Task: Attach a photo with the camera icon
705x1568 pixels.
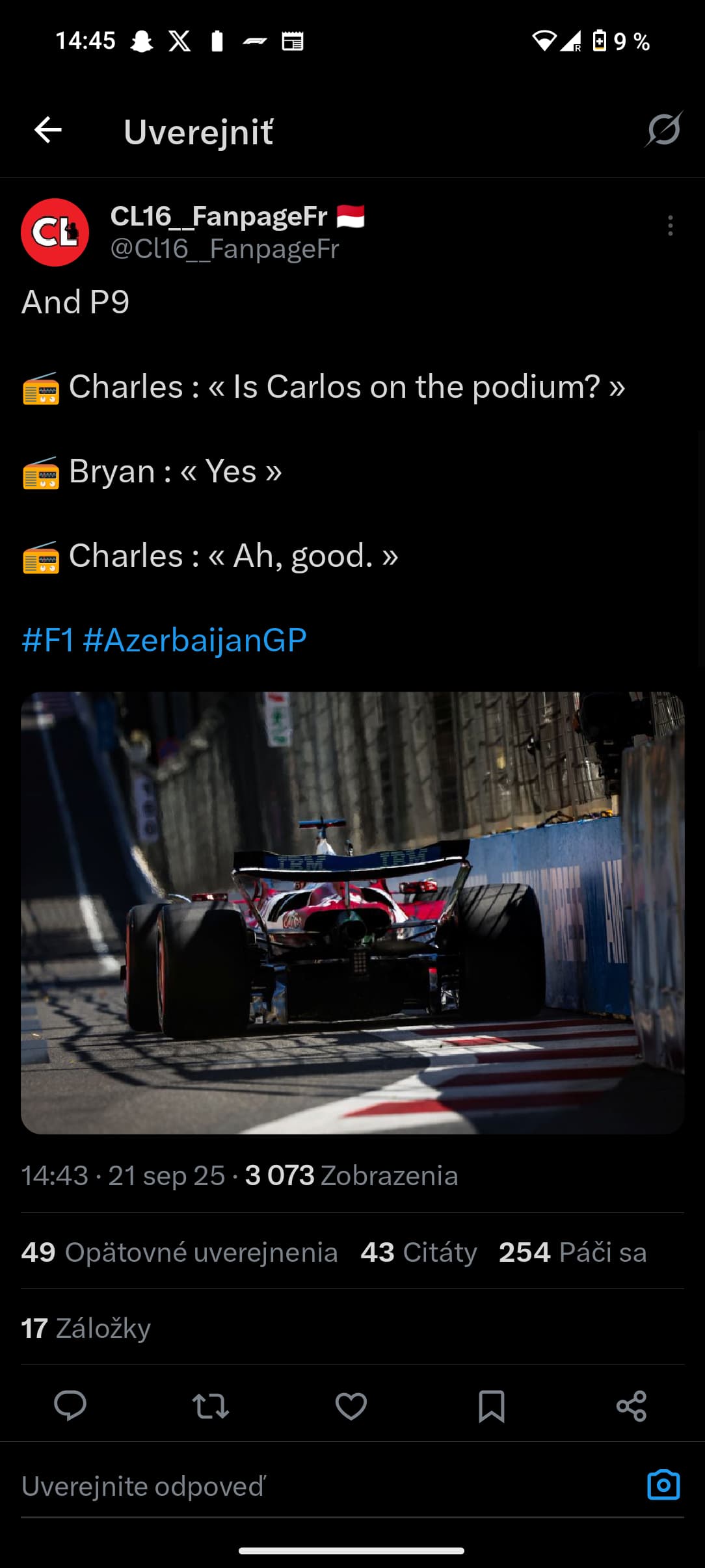Action: pyautogui.click(x=663, y=1485)
